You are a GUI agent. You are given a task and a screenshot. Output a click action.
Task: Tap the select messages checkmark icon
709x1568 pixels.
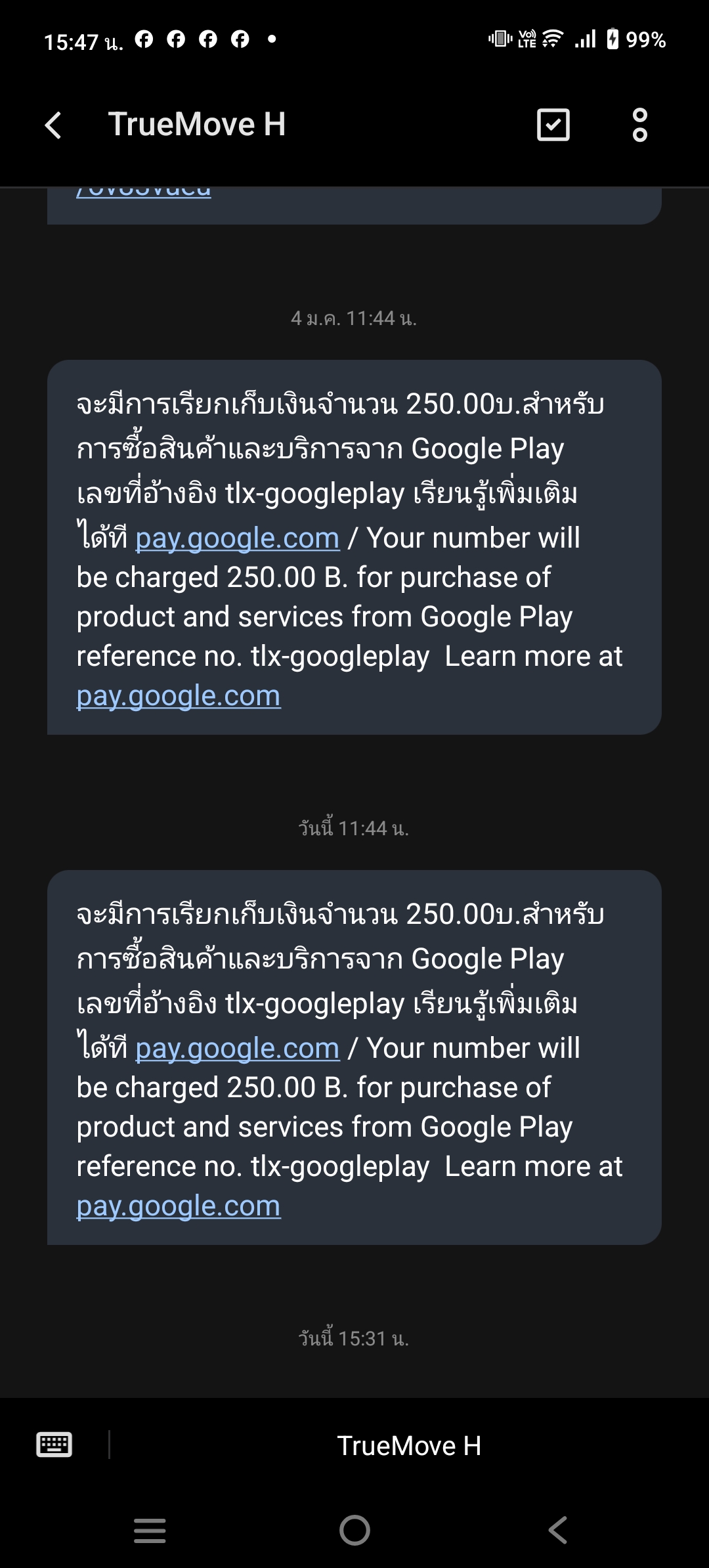553,125
